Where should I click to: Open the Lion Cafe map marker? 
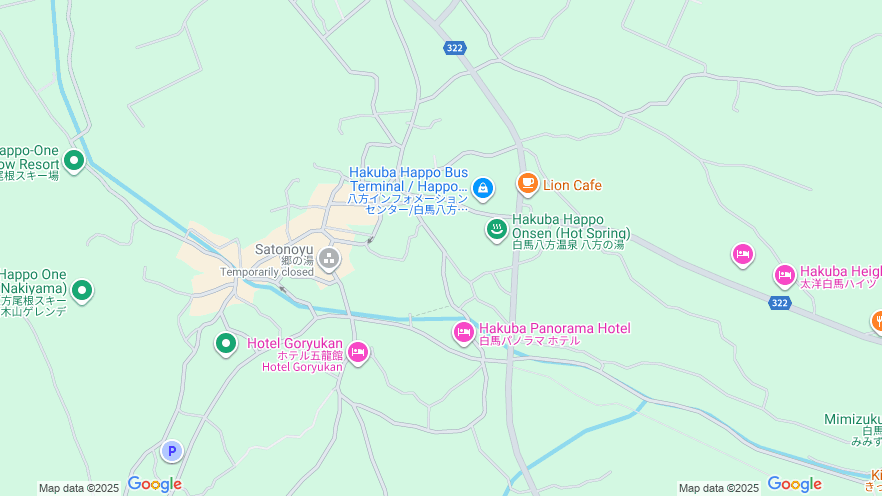(527, 184)
